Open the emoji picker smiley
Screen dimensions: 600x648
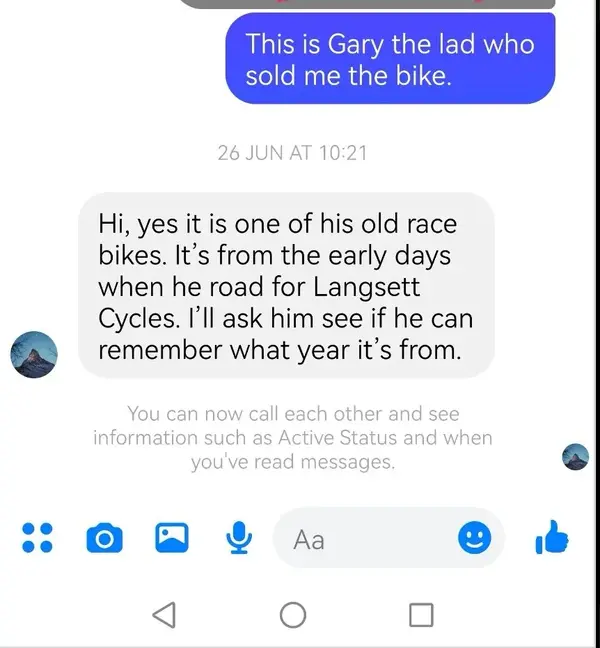coord(474,539)
